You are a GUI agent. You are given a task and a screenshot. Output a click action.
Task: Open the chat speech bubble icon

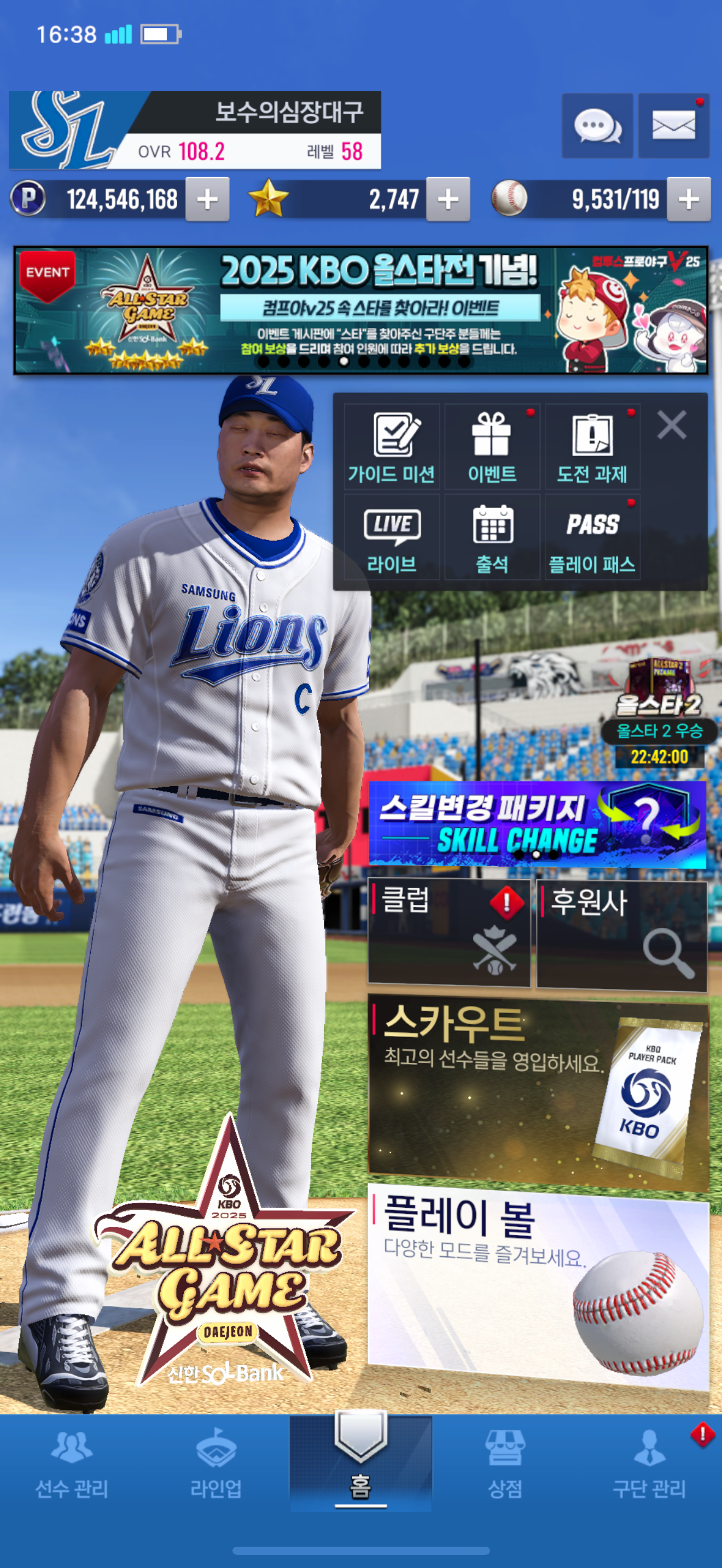click(597, 126)
